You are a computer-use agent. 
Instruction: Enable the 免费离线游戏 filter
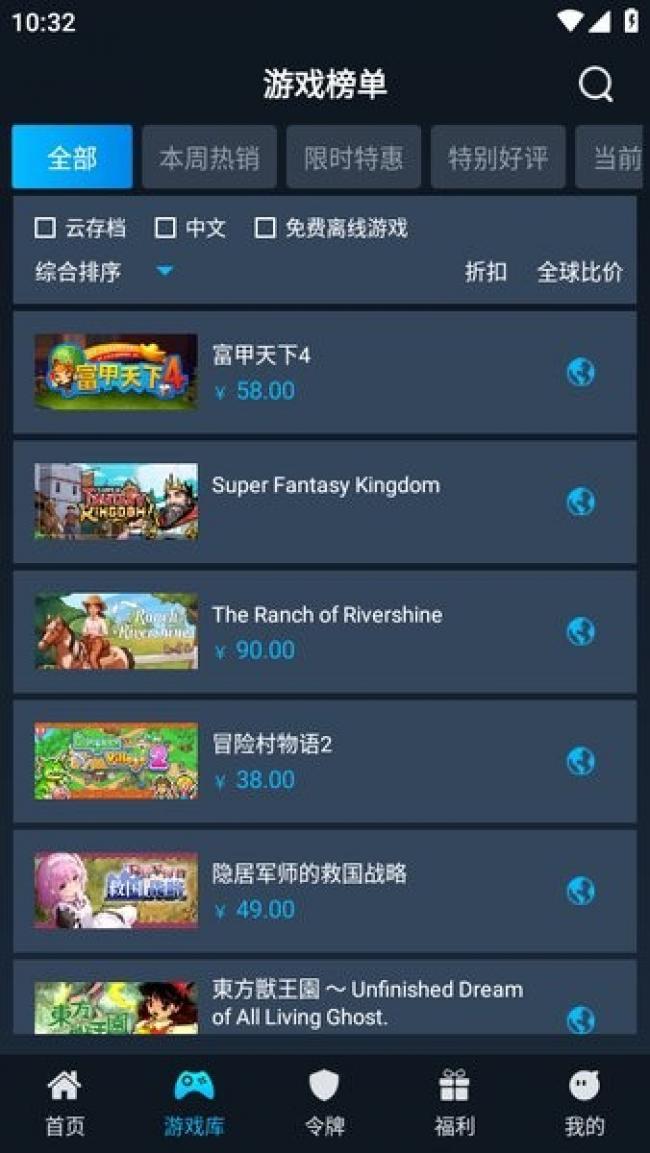tap(265, 228)
